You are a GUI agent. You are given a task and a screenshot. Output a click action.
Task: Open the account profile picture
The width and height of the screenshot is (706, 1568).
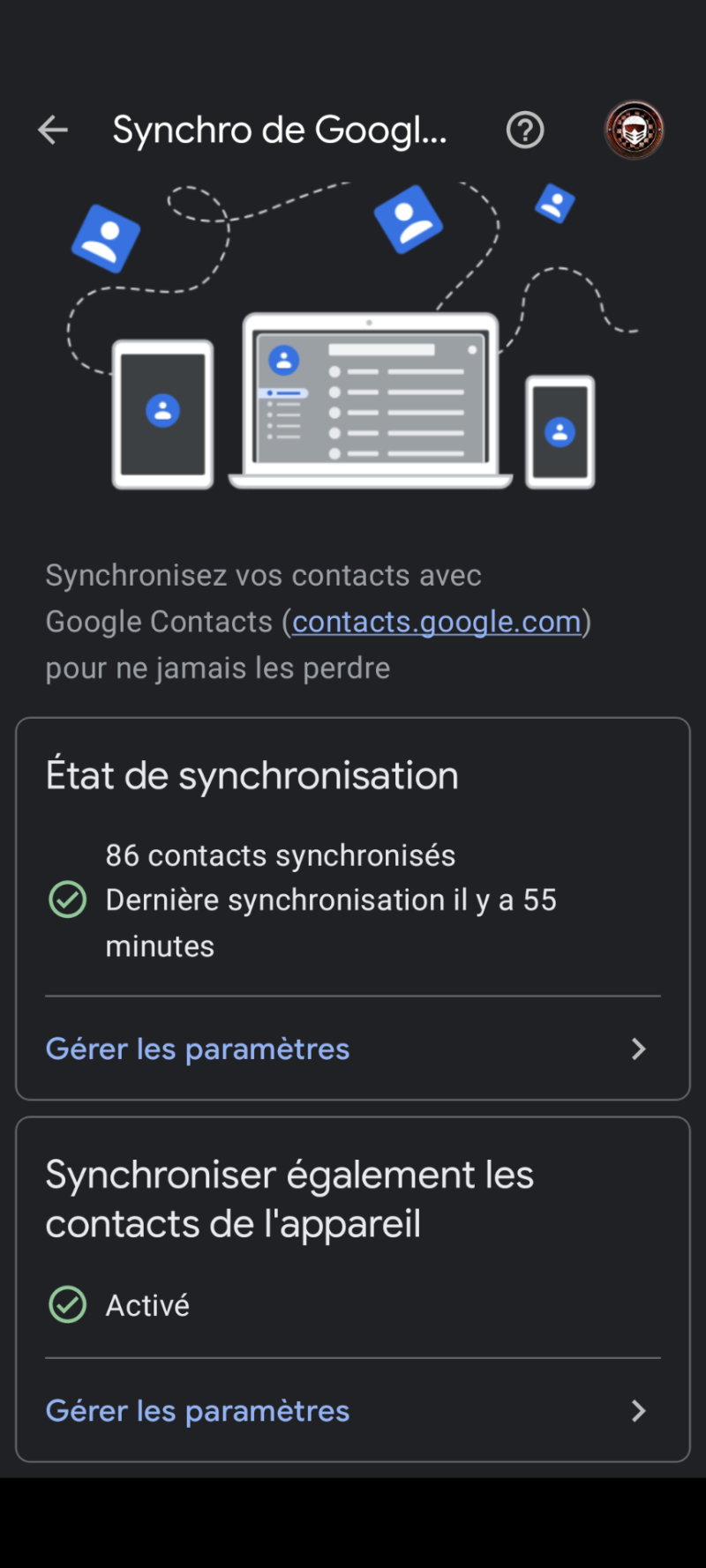coord(634,131)
